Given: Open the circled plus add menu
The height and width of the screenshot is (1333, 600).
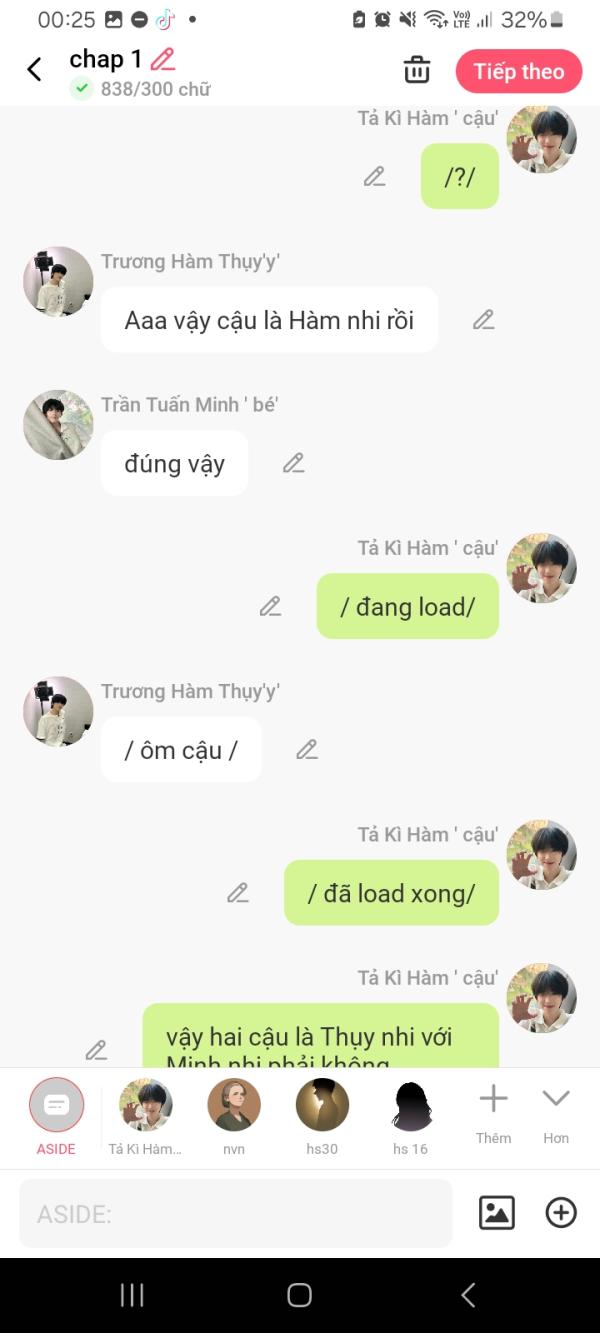Looking at the screenshot, I should point(561,1213).
